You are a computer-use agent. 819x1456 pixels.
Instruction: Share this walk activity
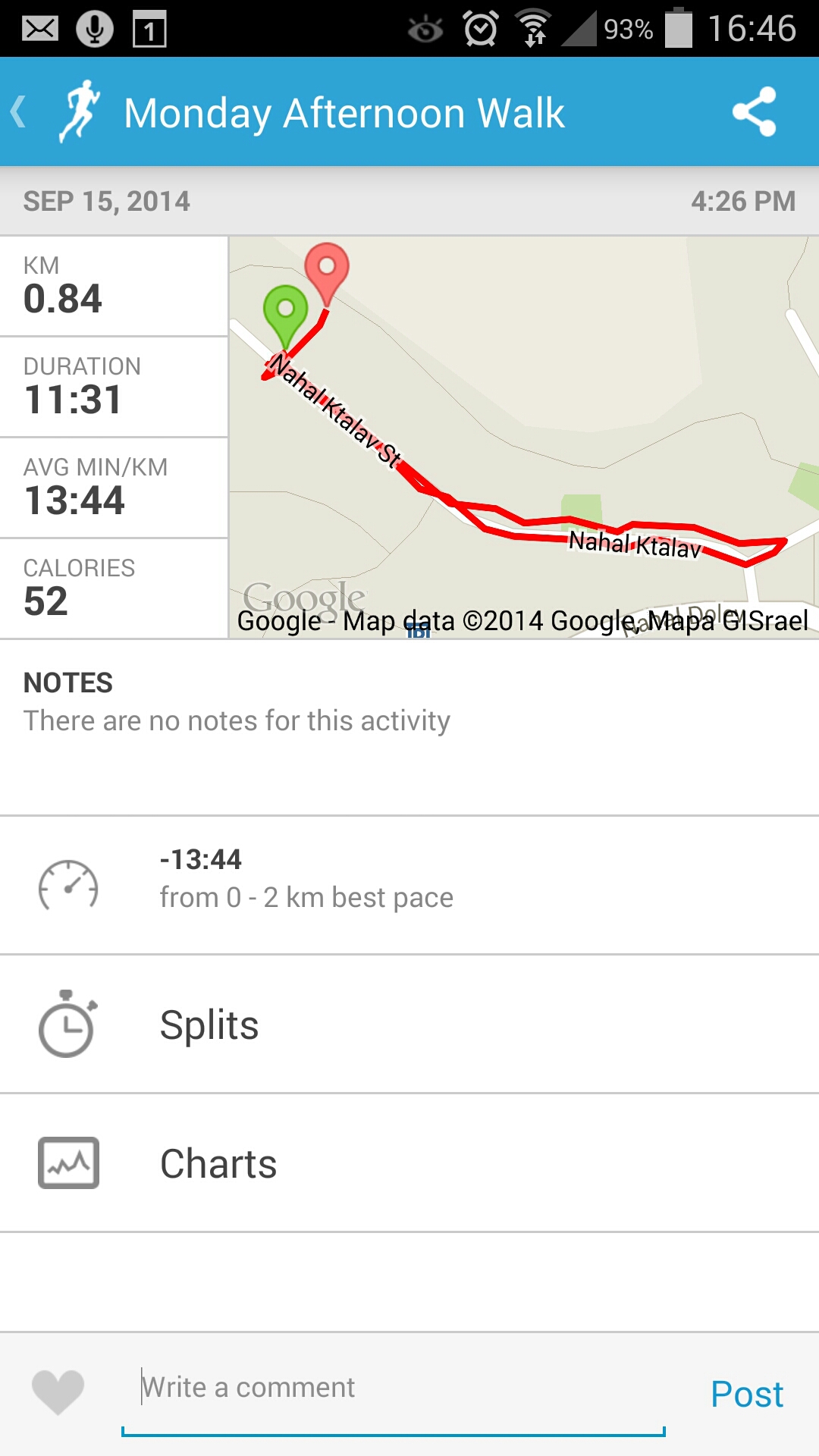[x=754, y=112]
